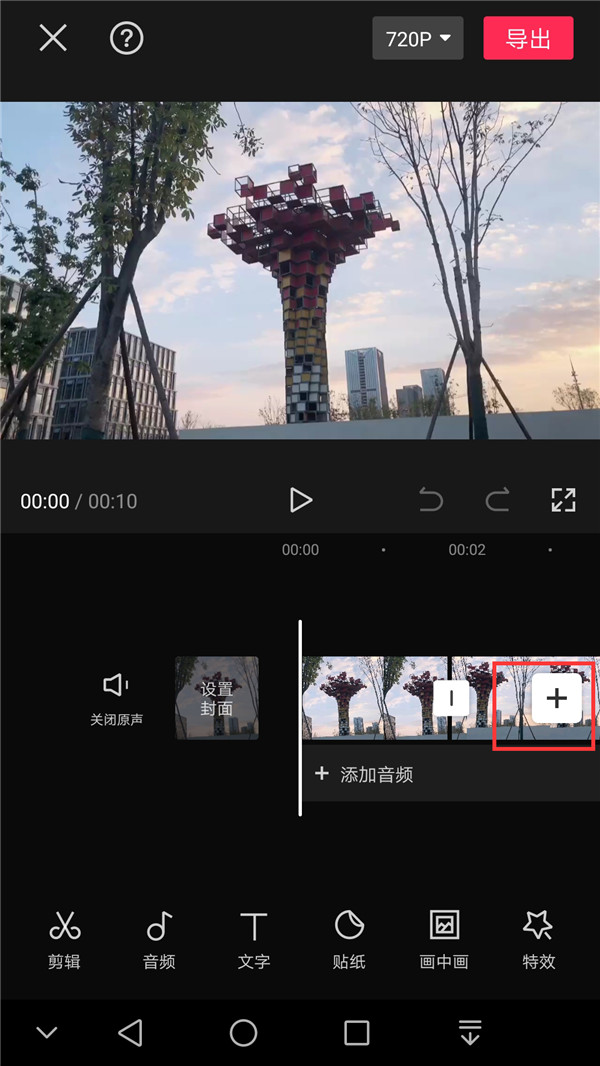Mute original sound with 关闭原声

[x=116, y=697]
